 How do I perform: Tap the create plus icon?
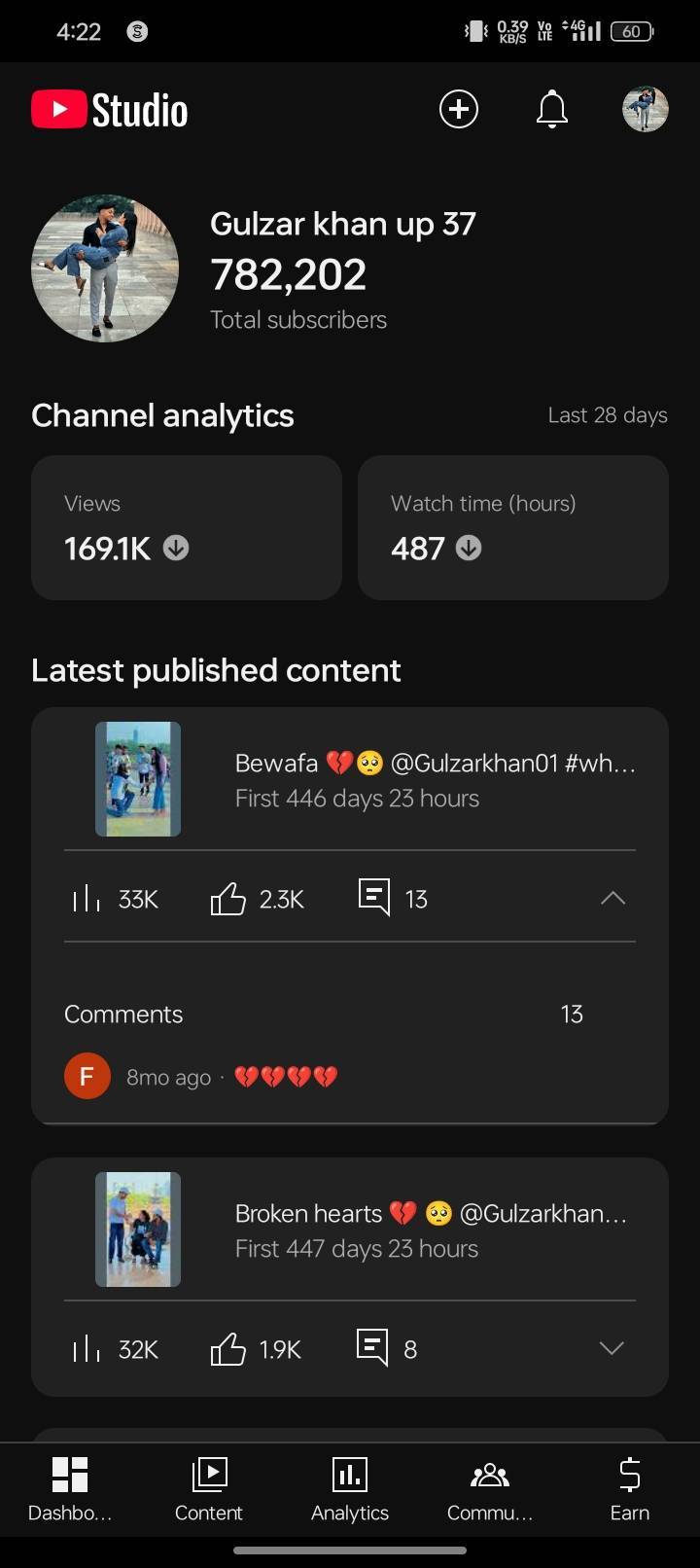(x=459, y=109)
